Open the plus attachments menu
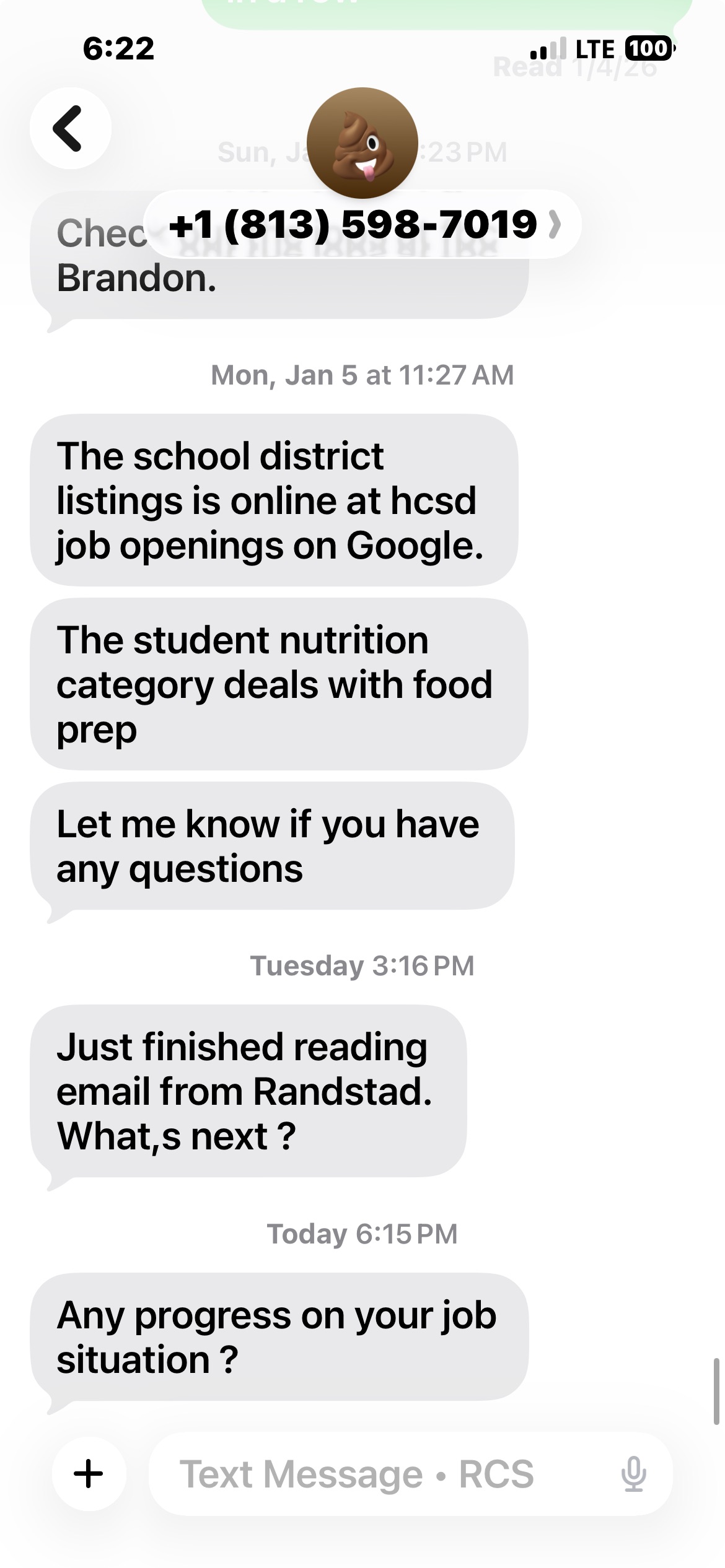725x1568 pixels. (x=89, y=1473)
